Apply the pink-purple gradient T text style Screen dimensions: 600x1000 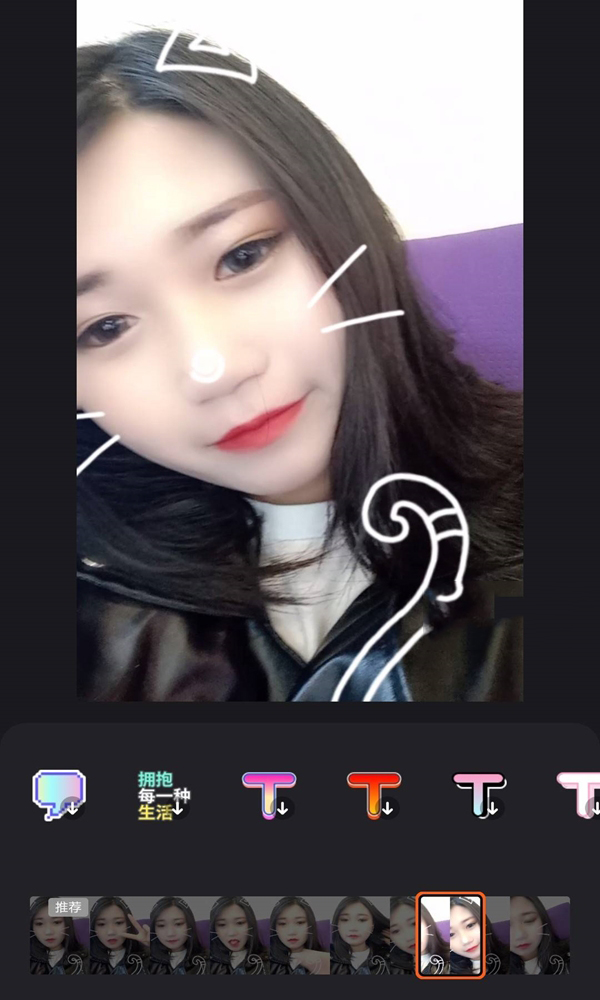tap(269, 795)
